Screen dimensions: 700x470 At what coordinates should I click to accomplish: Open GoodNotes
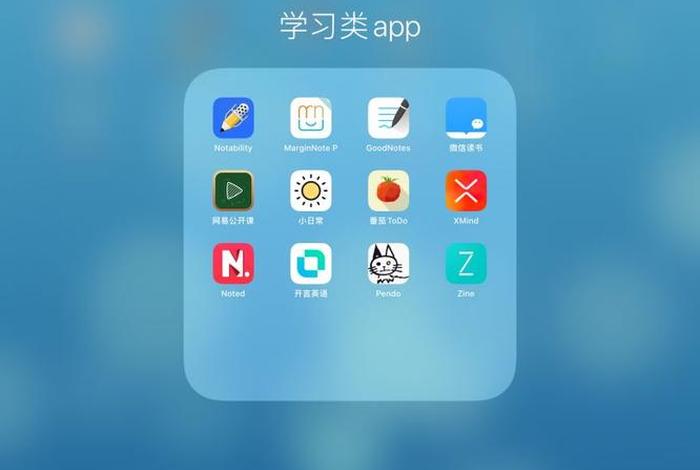(x=388, y=118)
